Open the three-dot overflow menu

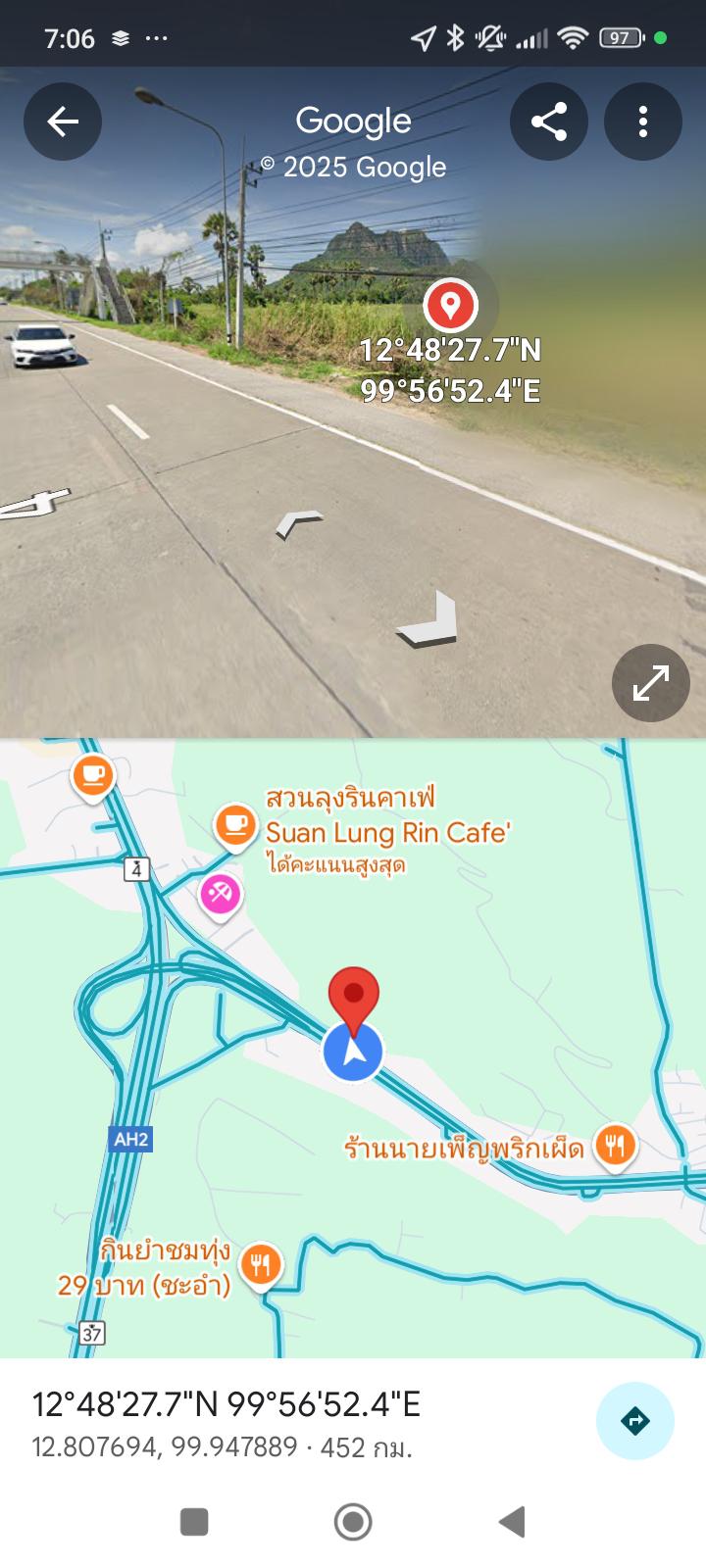pos(642,122)
